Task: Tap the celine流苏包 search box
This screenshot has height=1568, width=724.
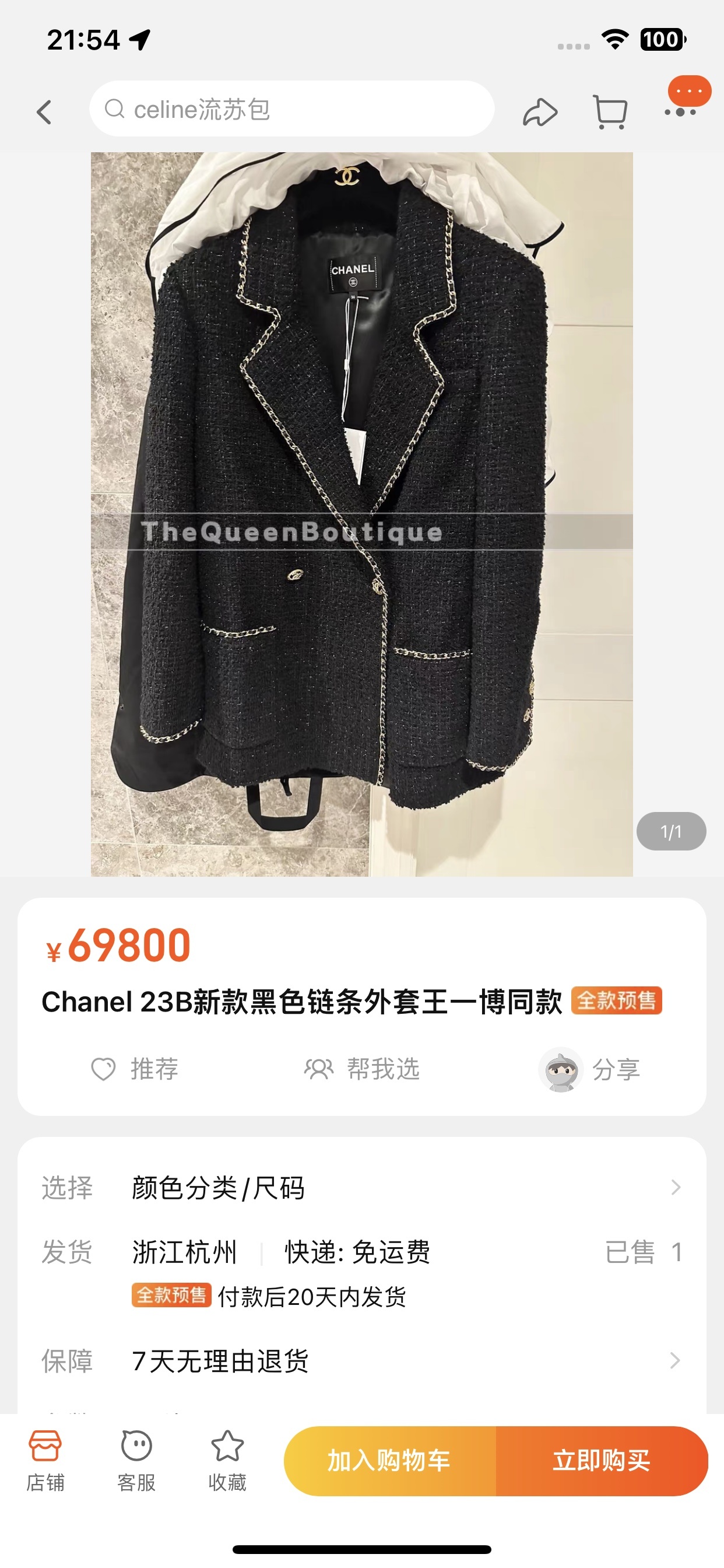Action: pyautogui.click(x=291, y=110)
